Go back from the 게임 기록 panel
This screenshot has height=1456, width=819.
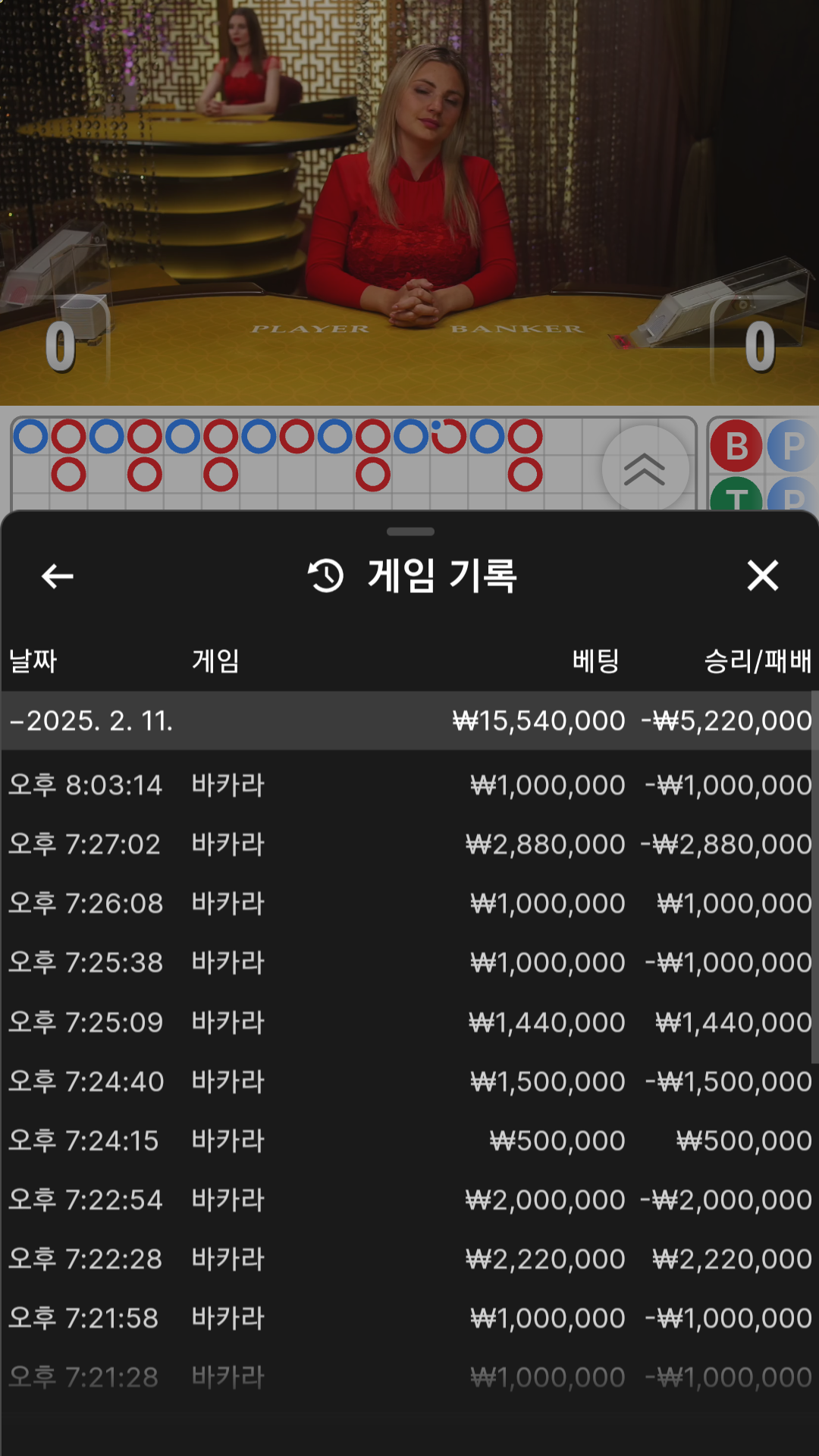pos(57,576)
